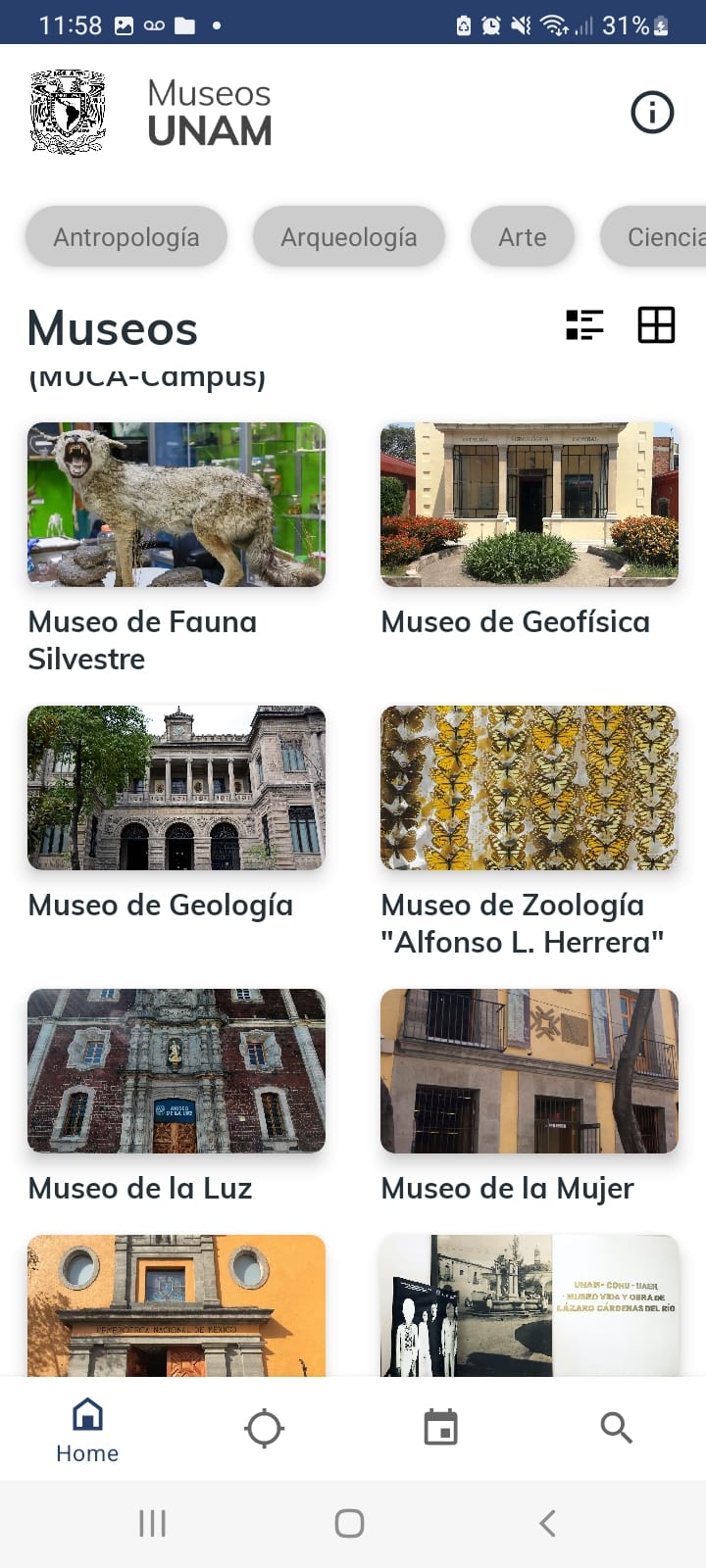
Task: Open the info icon in the header
Action: [x=652, y=113]
